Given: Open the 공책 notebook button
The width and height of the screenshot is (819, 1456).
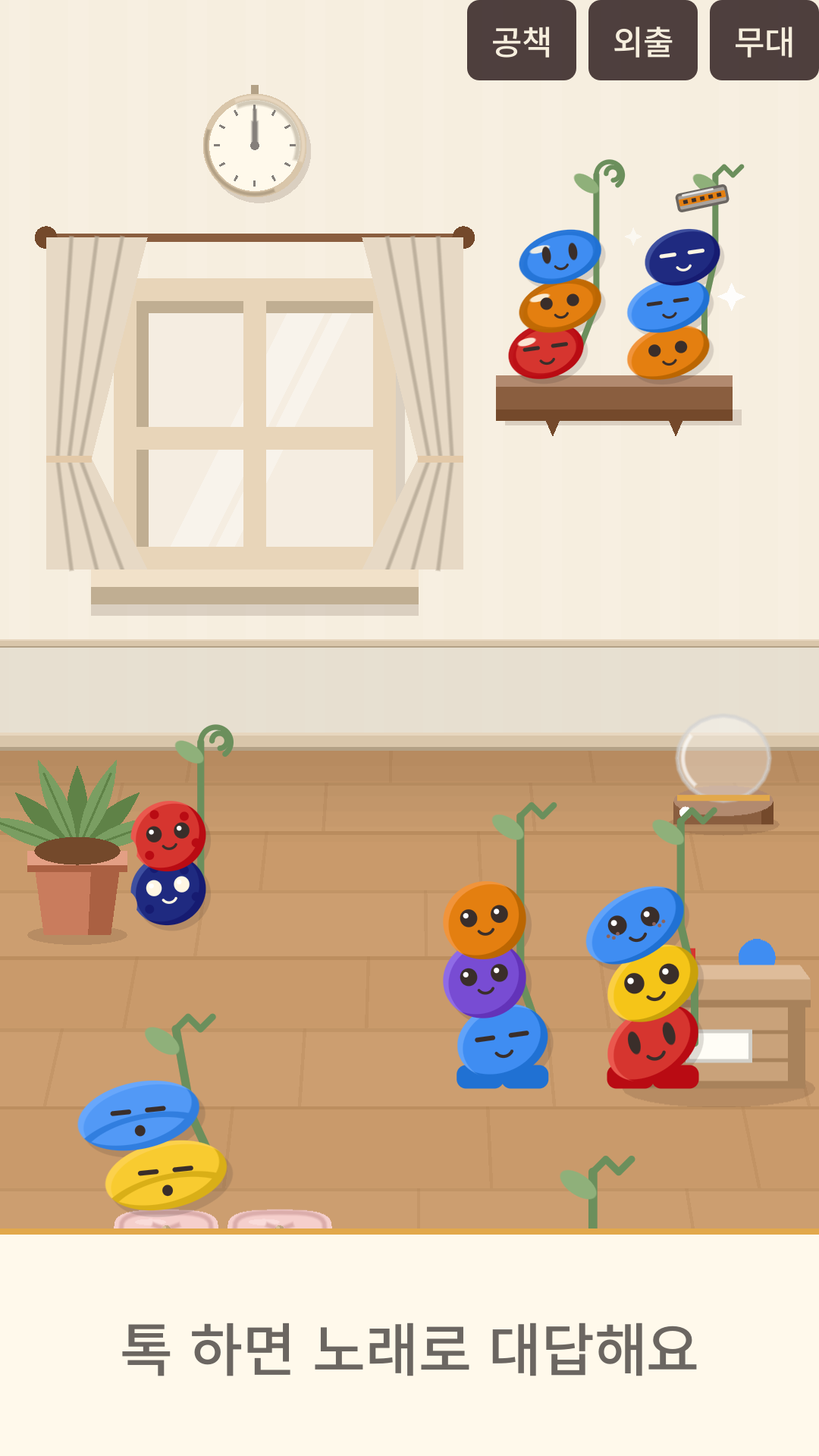Looking at the screenshot, I should (x=522, y=40).
